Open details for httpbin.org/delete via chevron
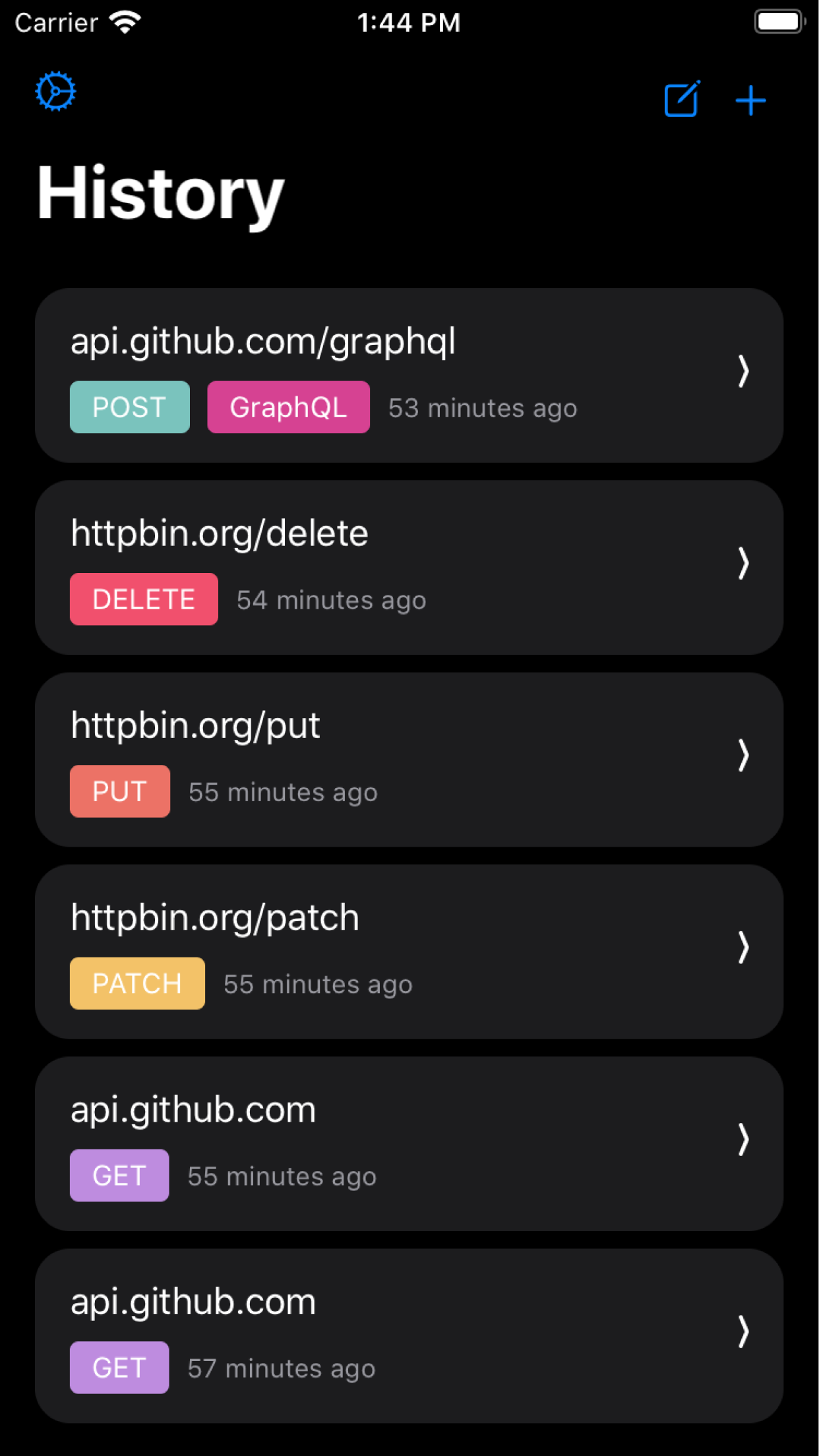This screenshot has width=819, height=1456. [743, 564]
